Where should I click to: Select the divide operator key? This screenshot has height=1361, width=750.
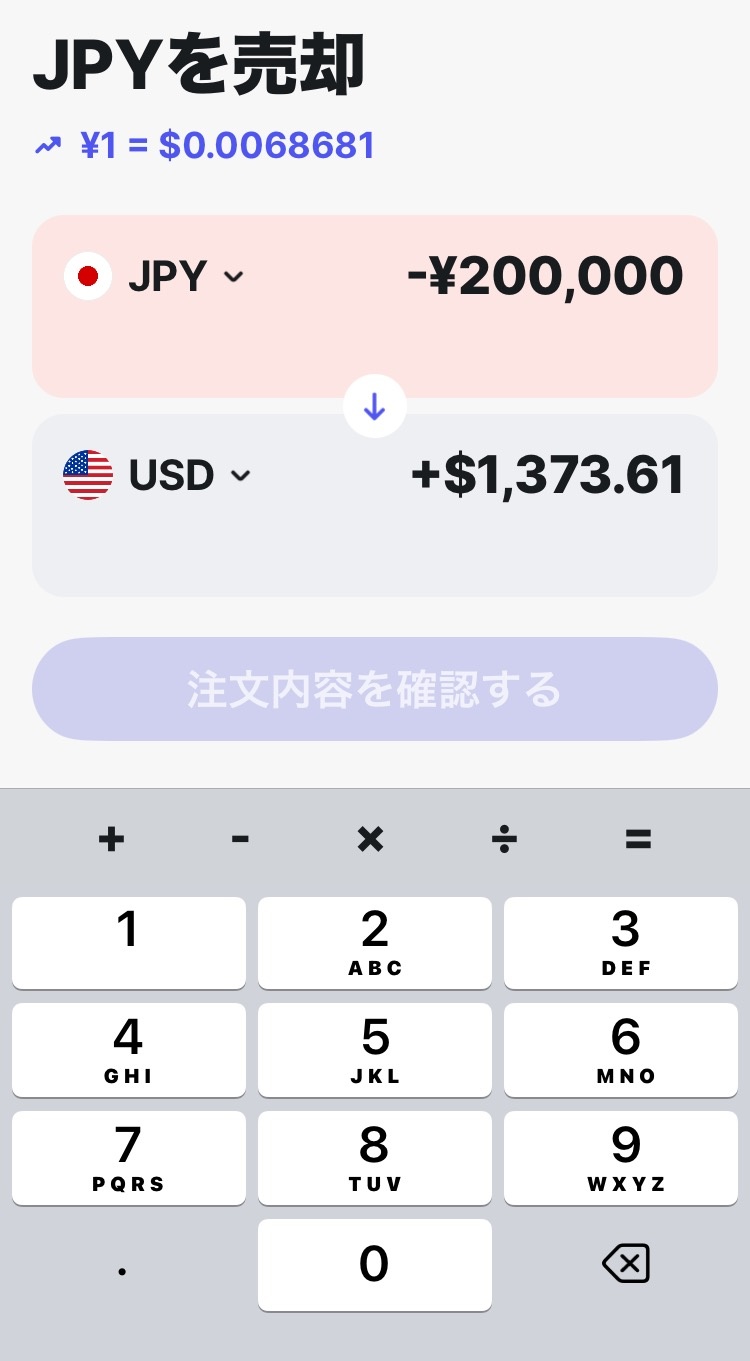pos(505,839)
